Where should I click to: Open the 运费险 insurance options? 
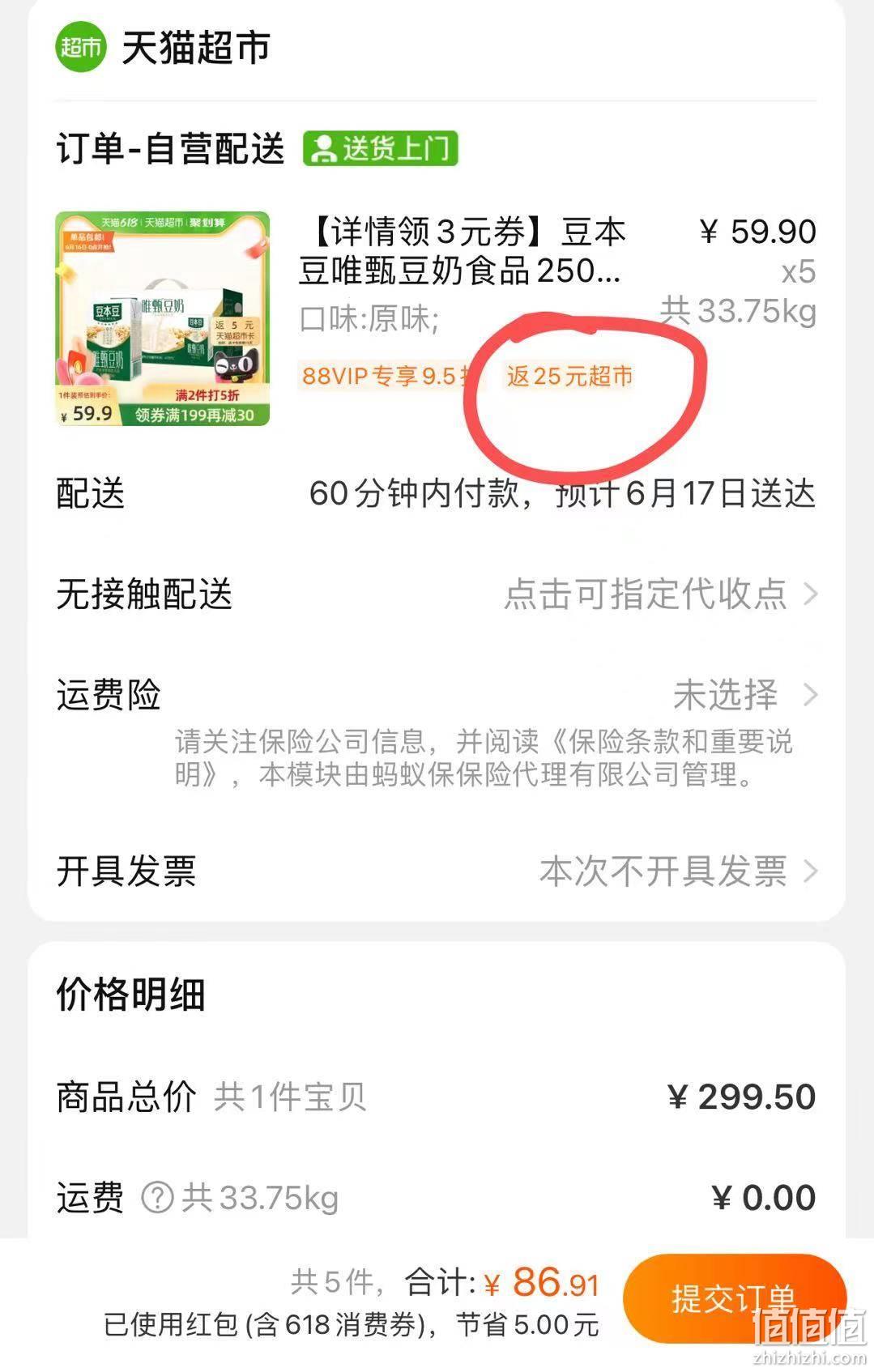coord(744,695)
